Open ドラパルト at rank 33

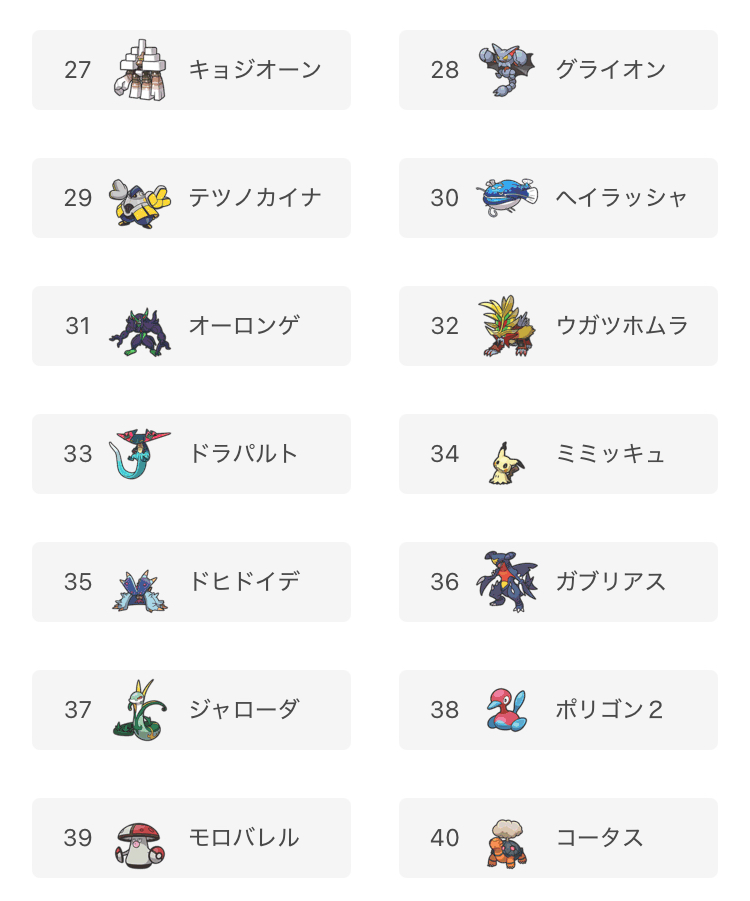191,454
